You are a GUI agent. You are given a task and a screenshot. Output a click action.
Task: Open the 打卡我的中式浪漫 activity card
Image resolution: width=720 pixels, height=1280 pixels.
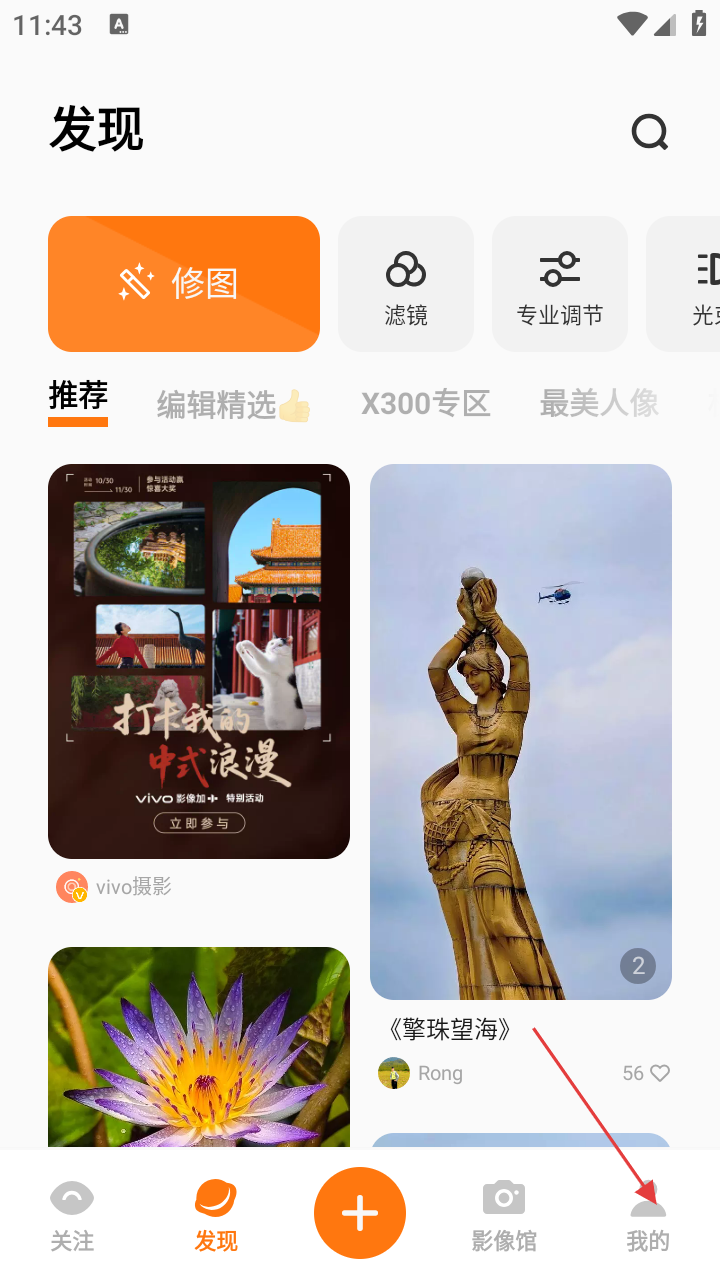199,660
